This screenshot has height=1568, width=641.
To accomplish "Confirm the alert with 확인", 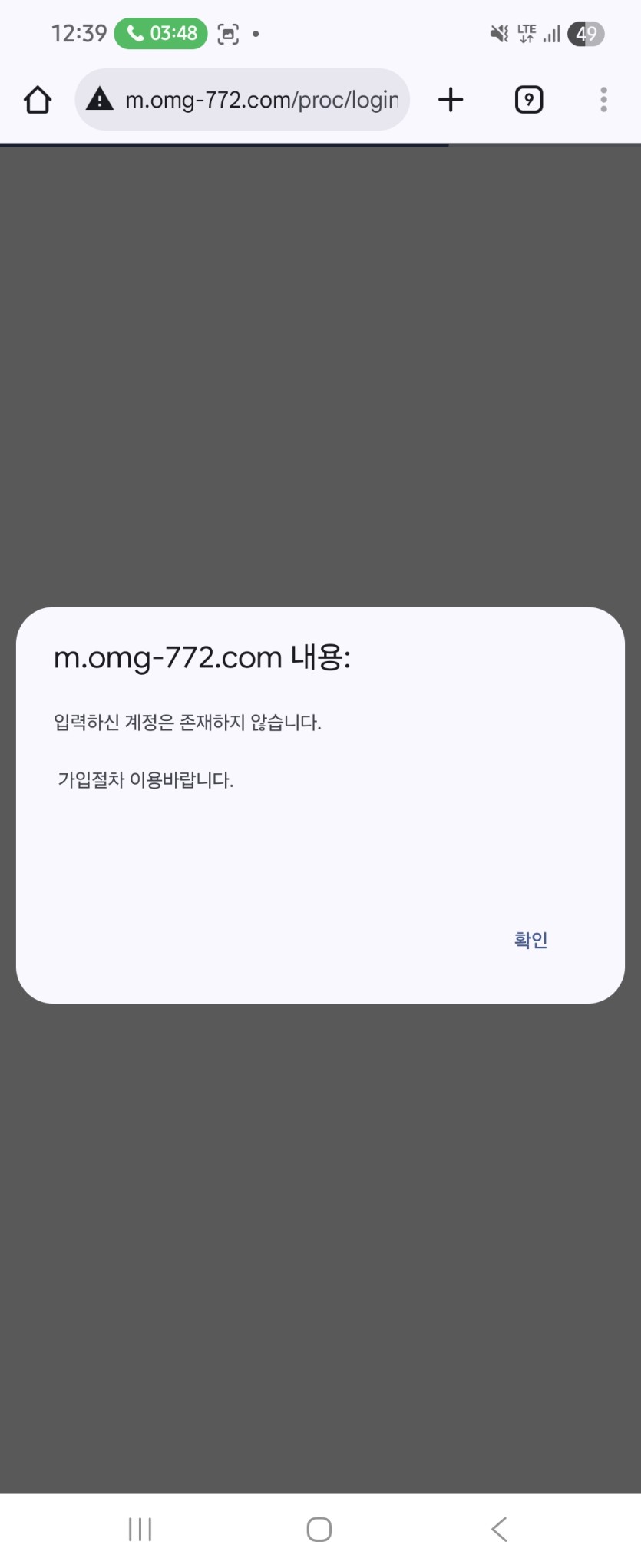I will tap(530, 940).
